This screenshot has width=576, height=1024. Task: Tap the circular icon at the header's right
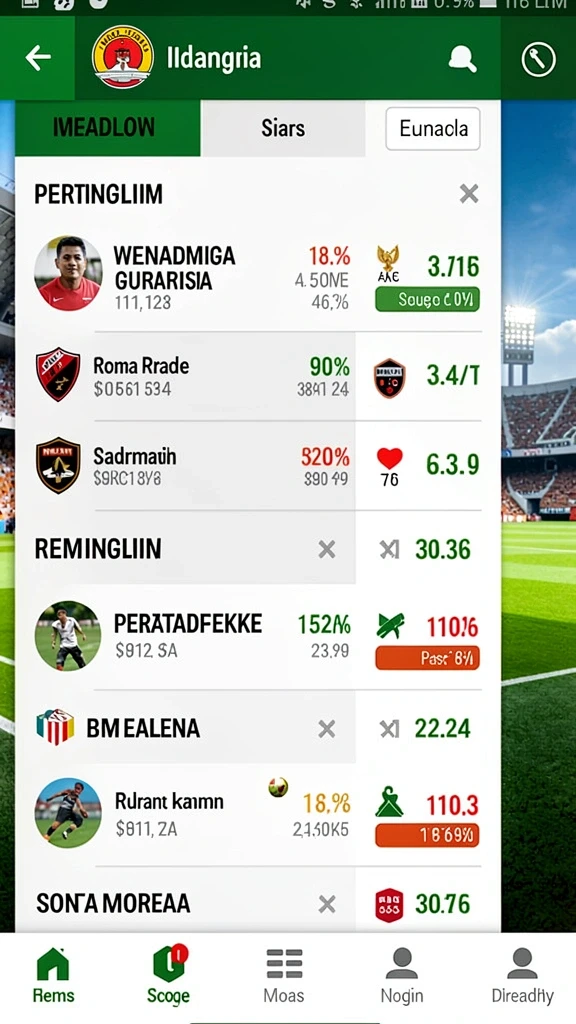(x=538, y=59)
